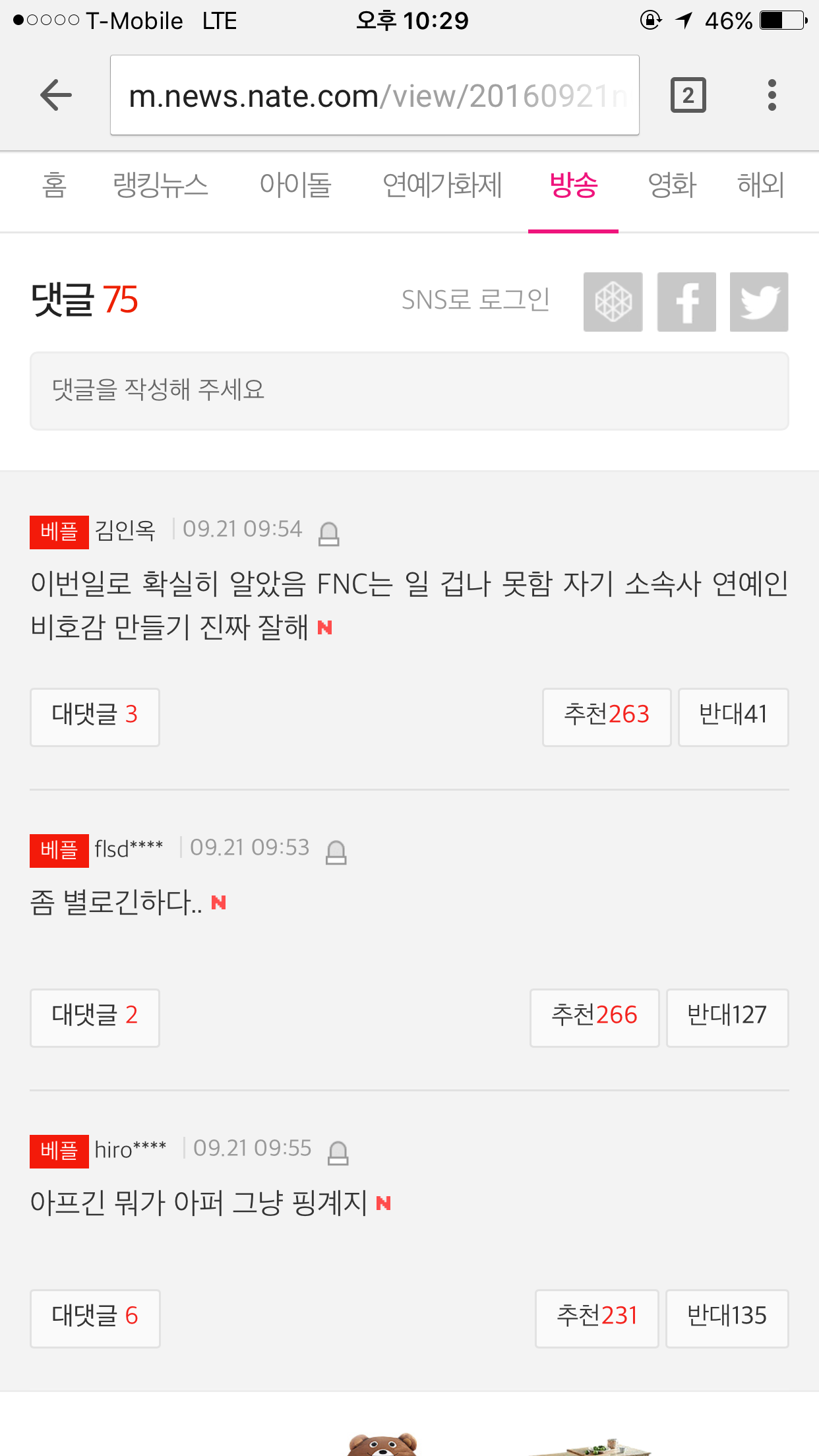
Task: Switch to the 연예가화제 tab
Action: tap(442, 185)
